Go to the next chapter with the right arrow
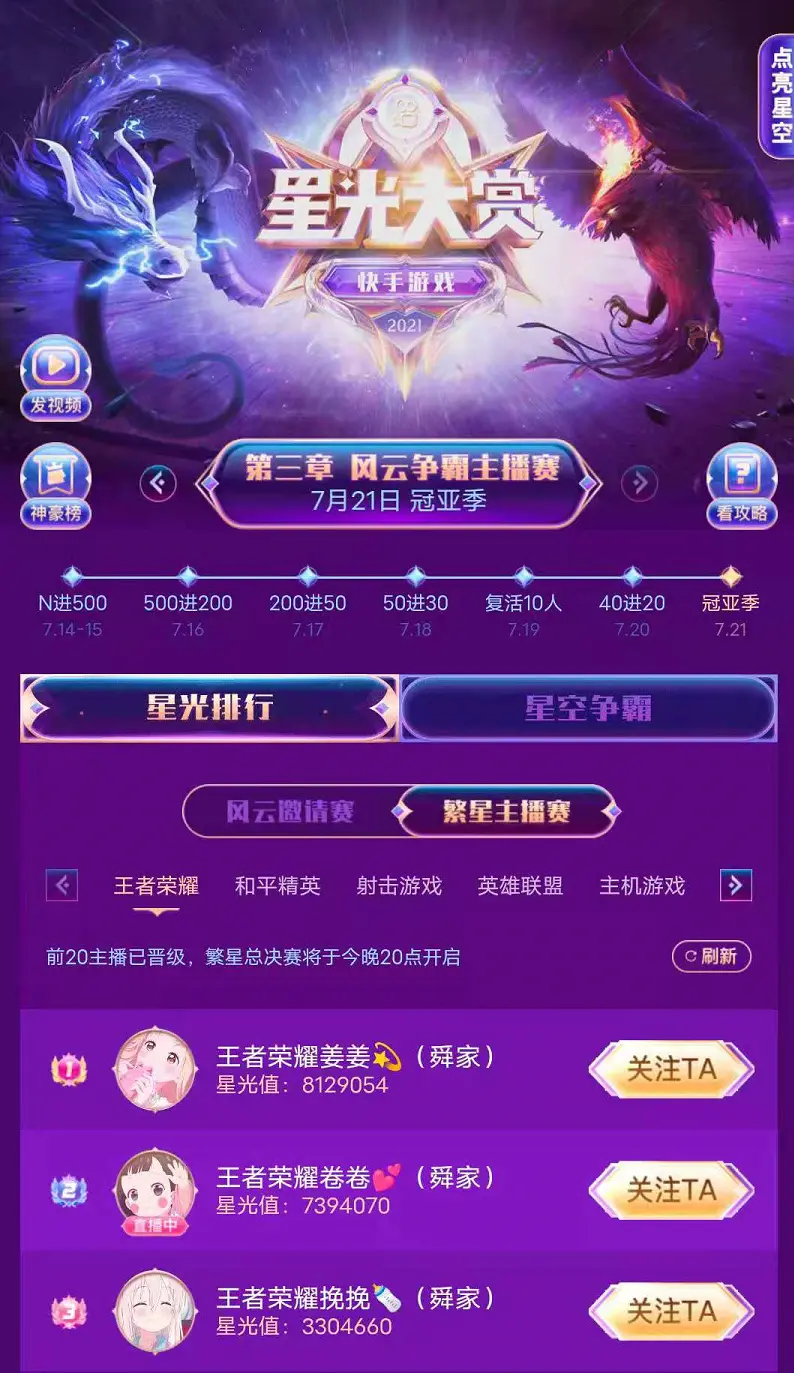 pos(639,484)
